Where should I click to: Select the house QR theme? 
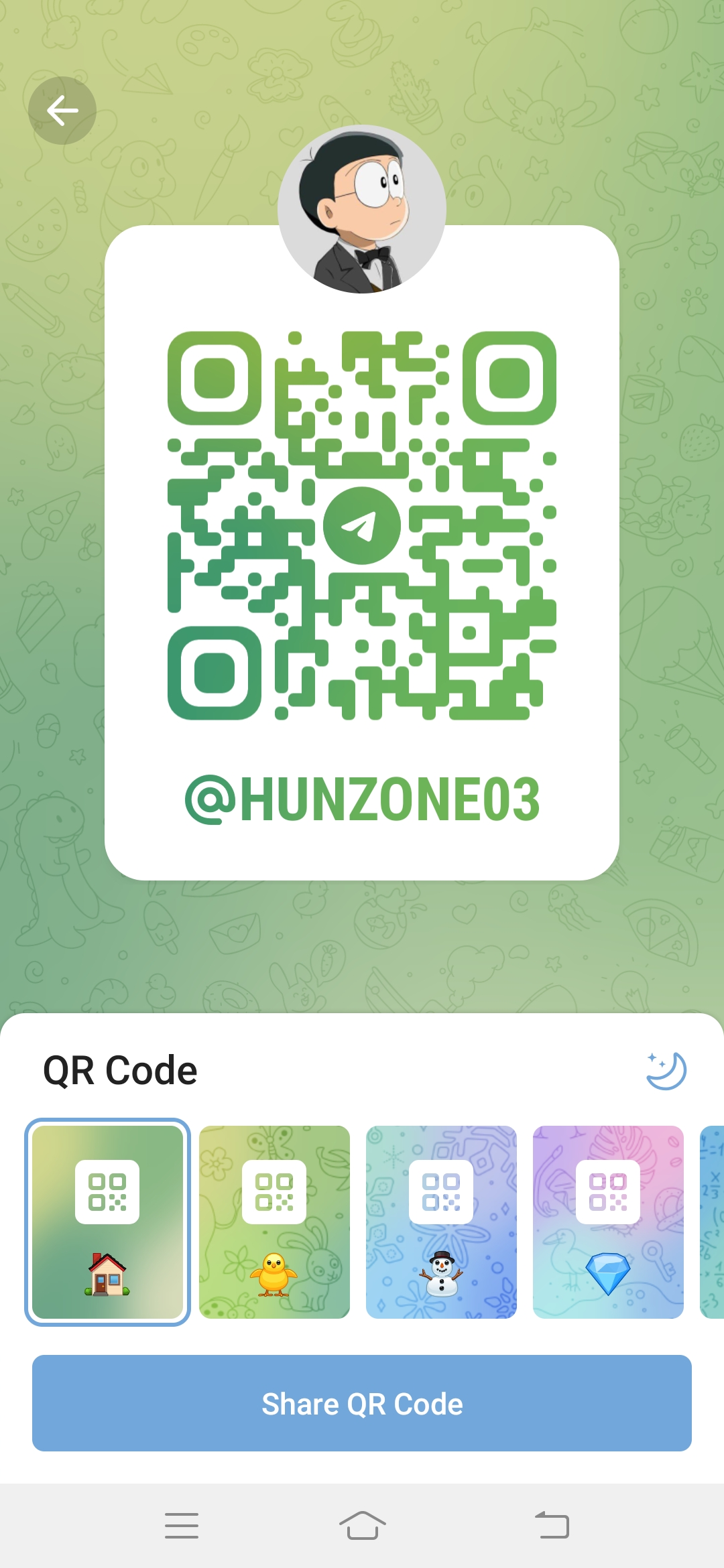tap(108, 1222)
